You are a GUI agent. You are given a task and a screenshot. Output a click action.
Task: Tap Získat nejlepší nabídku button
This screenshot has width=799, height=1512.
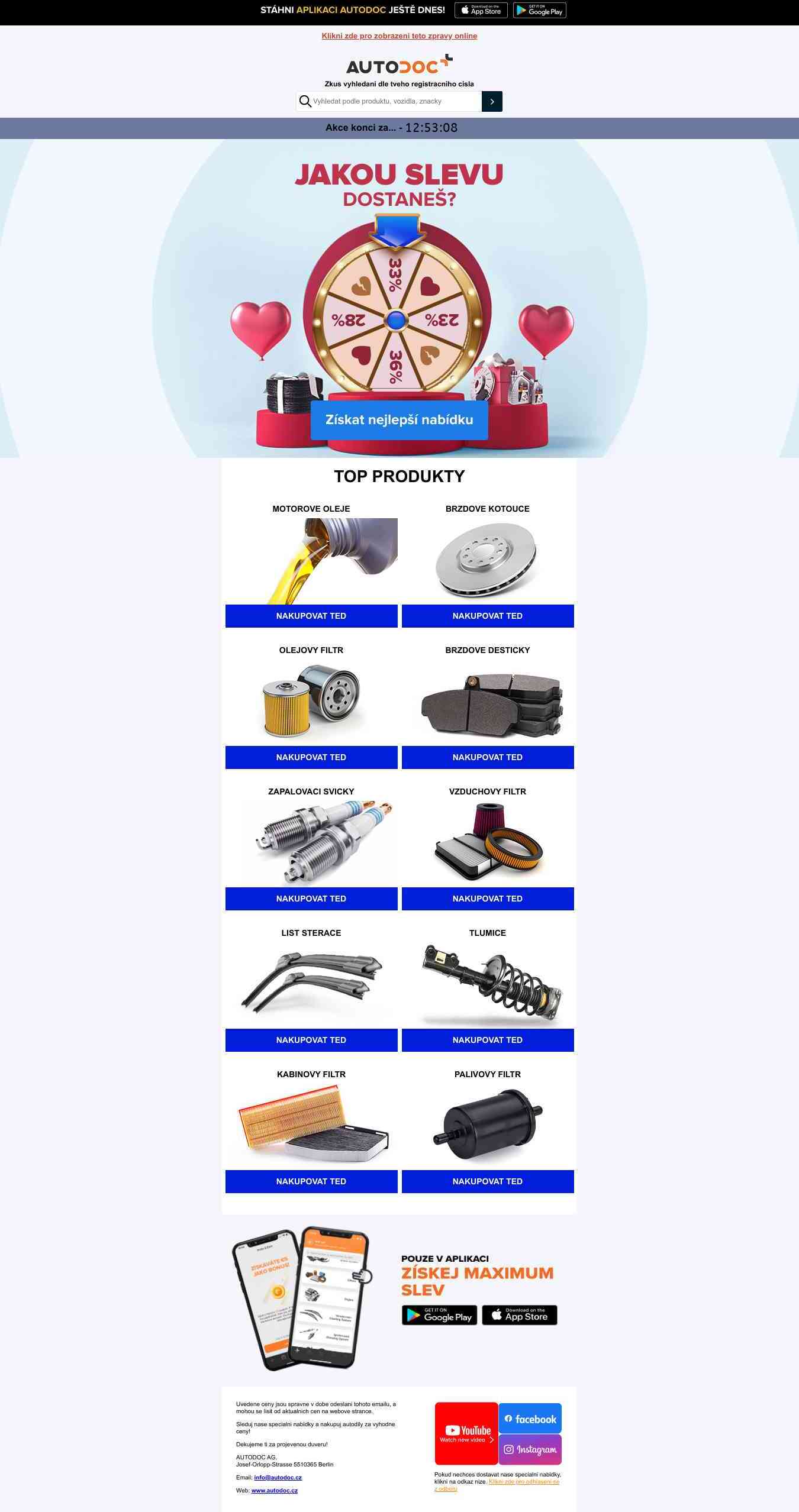pos(399,420)
